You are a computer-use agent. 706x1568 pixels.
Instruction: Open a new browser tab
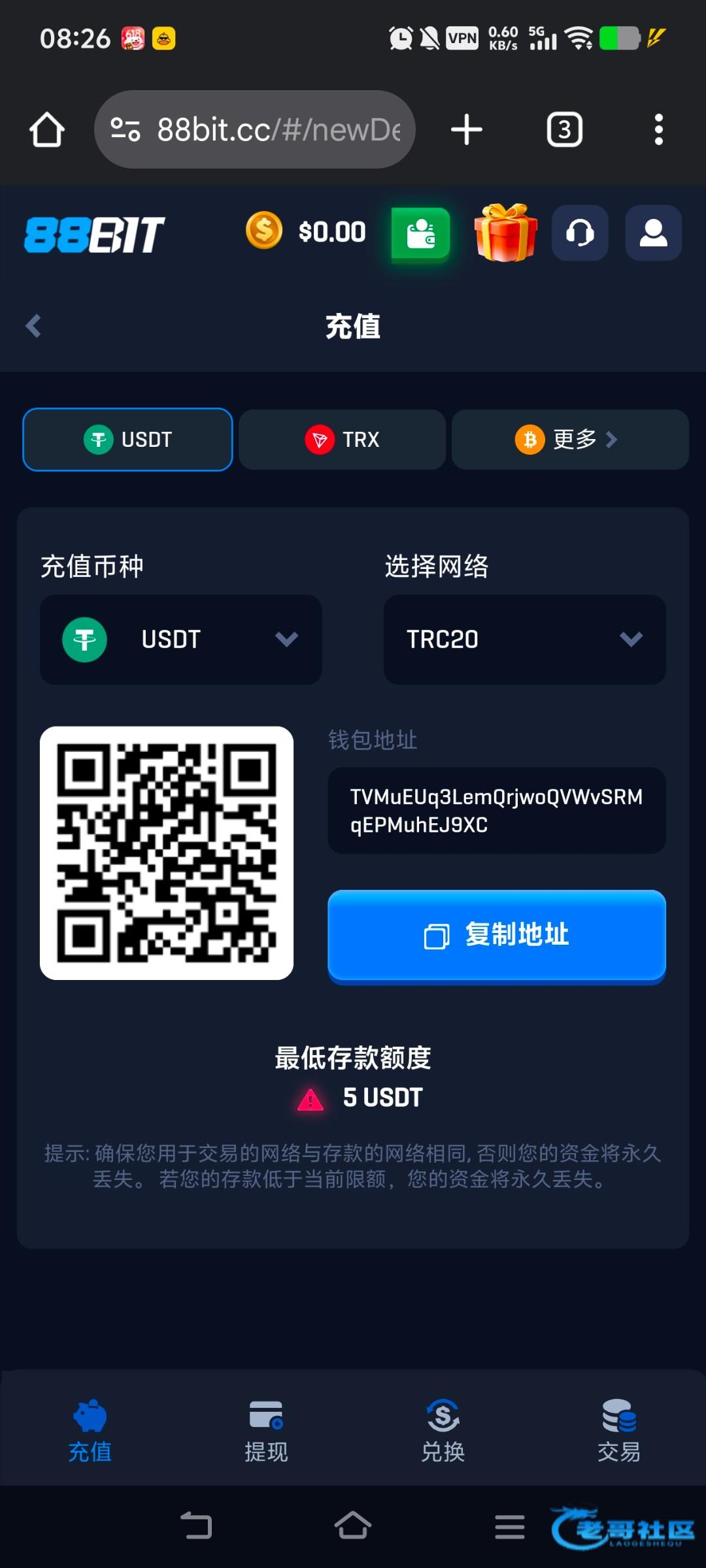click(x=467, y=129)
